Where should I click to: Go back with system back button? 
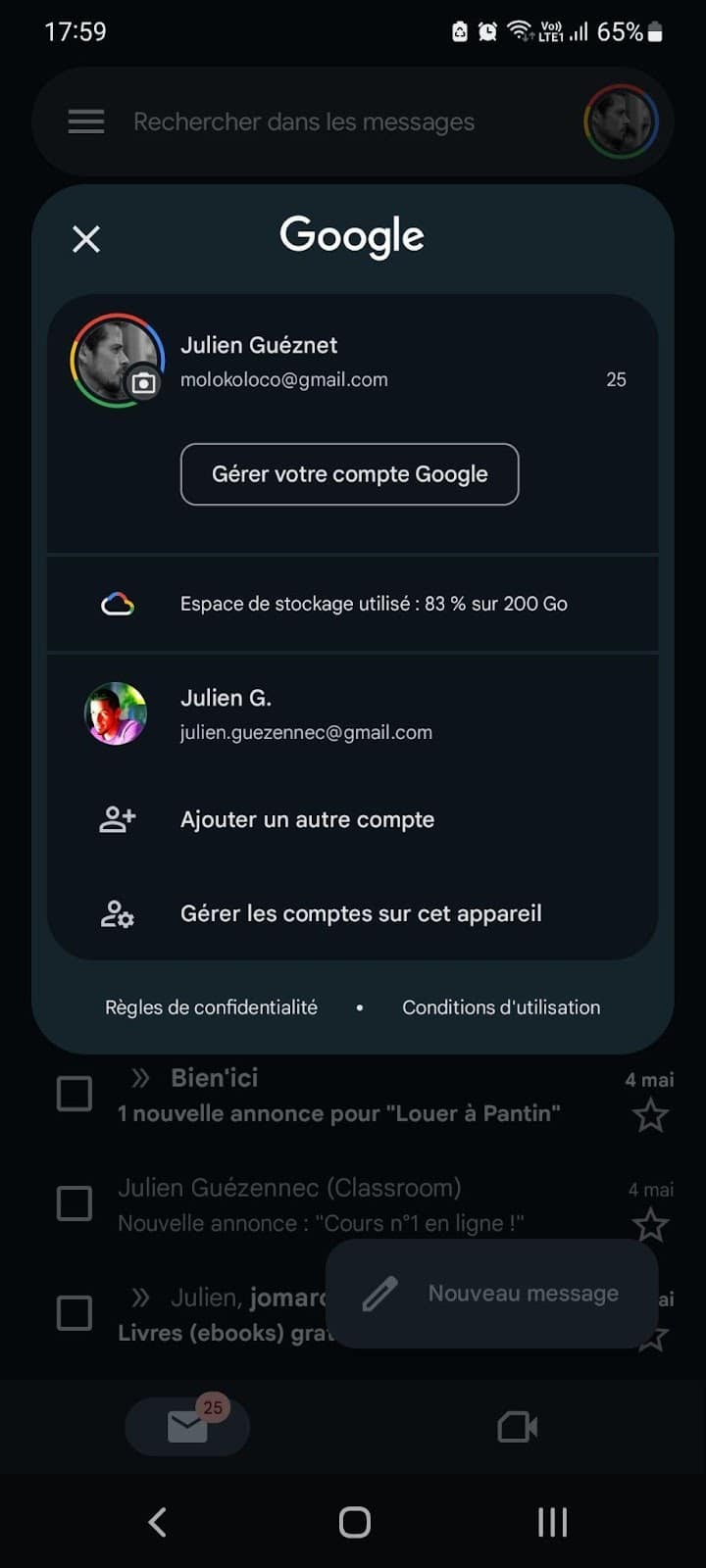click(157, 1522)
